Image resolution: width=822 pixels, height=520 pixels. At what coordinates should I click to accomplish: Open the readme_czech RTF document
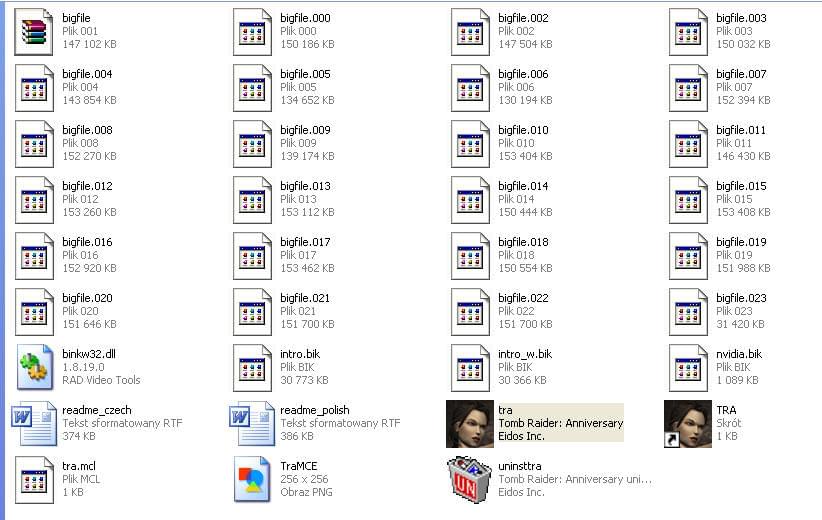coord(34,424)
